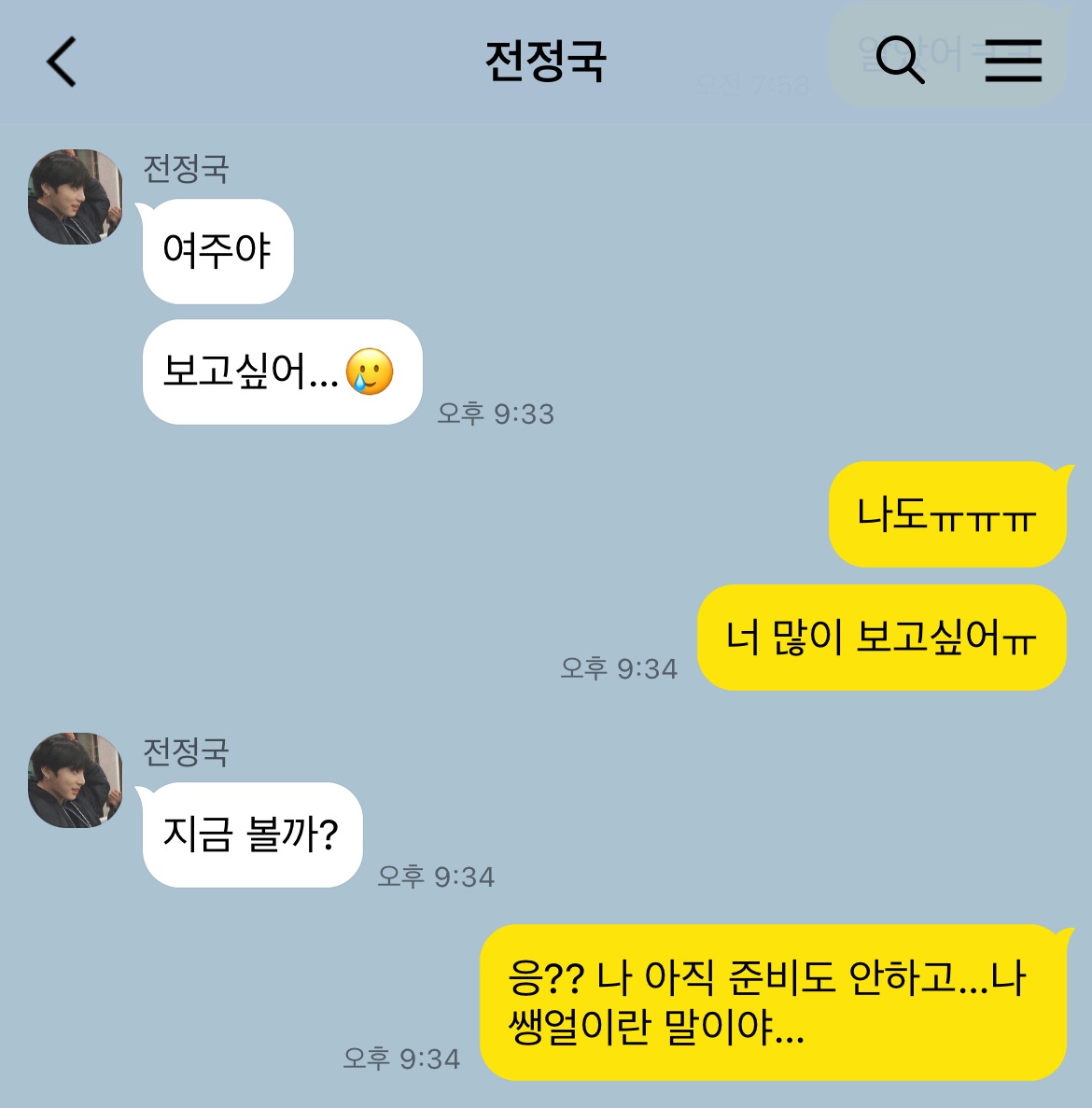Go back from the 전정국 chat
1092x1108 pixels.
coord(62,62)
